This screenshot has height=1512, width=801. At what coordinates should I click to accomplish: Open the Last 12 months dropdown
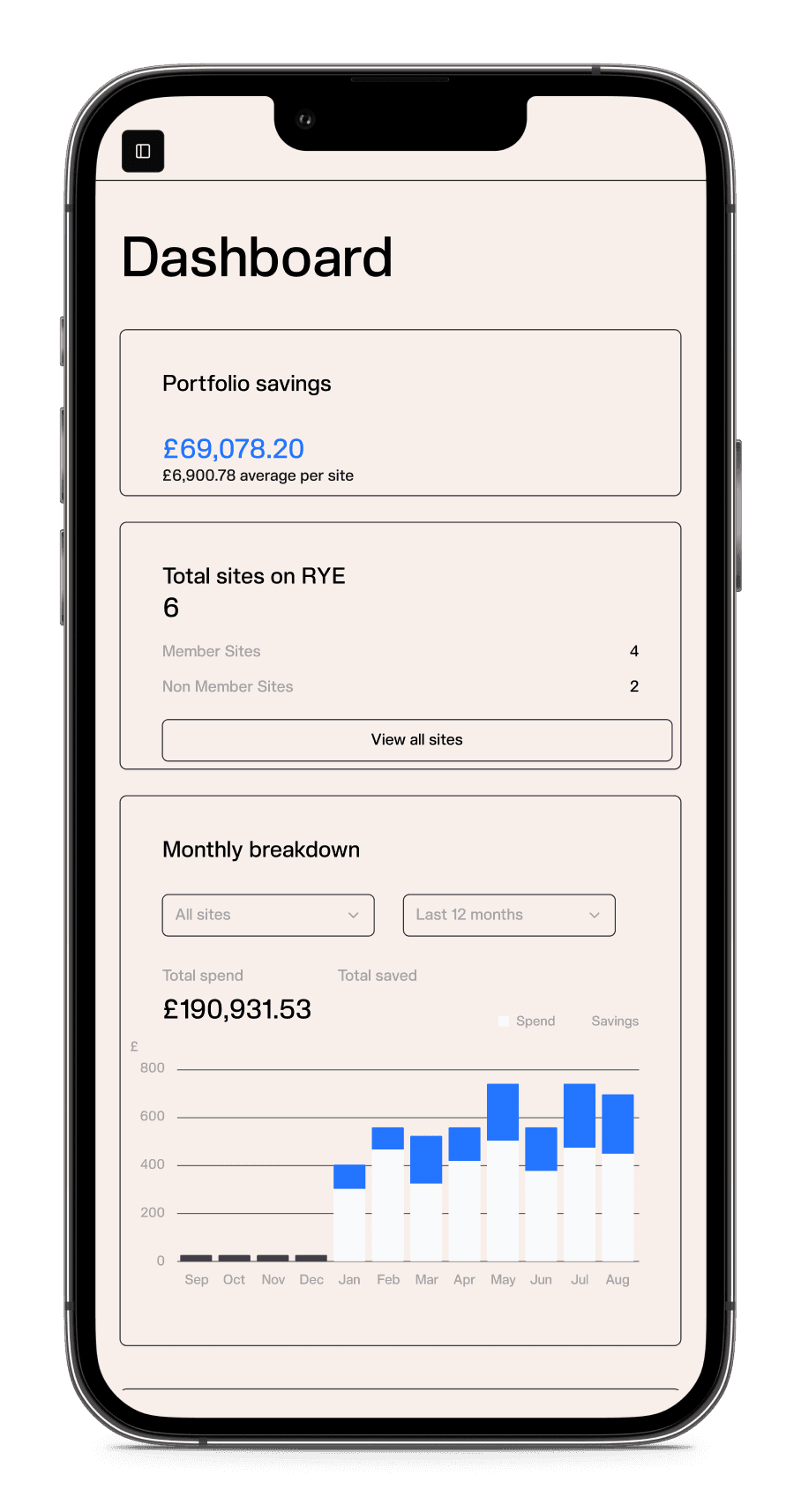[508, 915]
